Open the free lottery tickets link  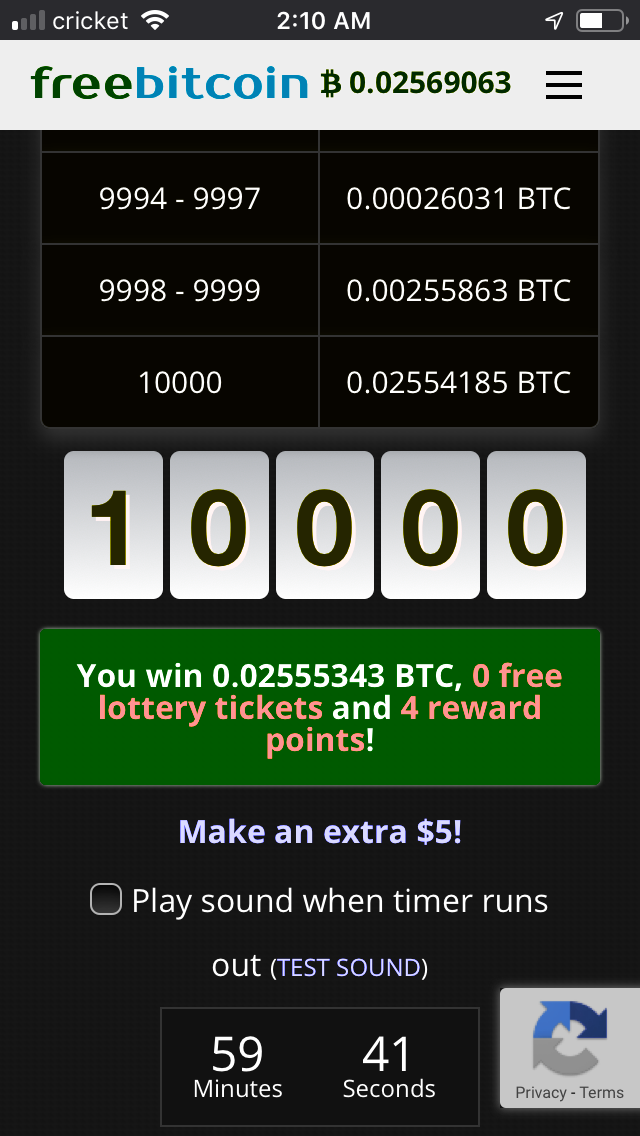(210, 708)
